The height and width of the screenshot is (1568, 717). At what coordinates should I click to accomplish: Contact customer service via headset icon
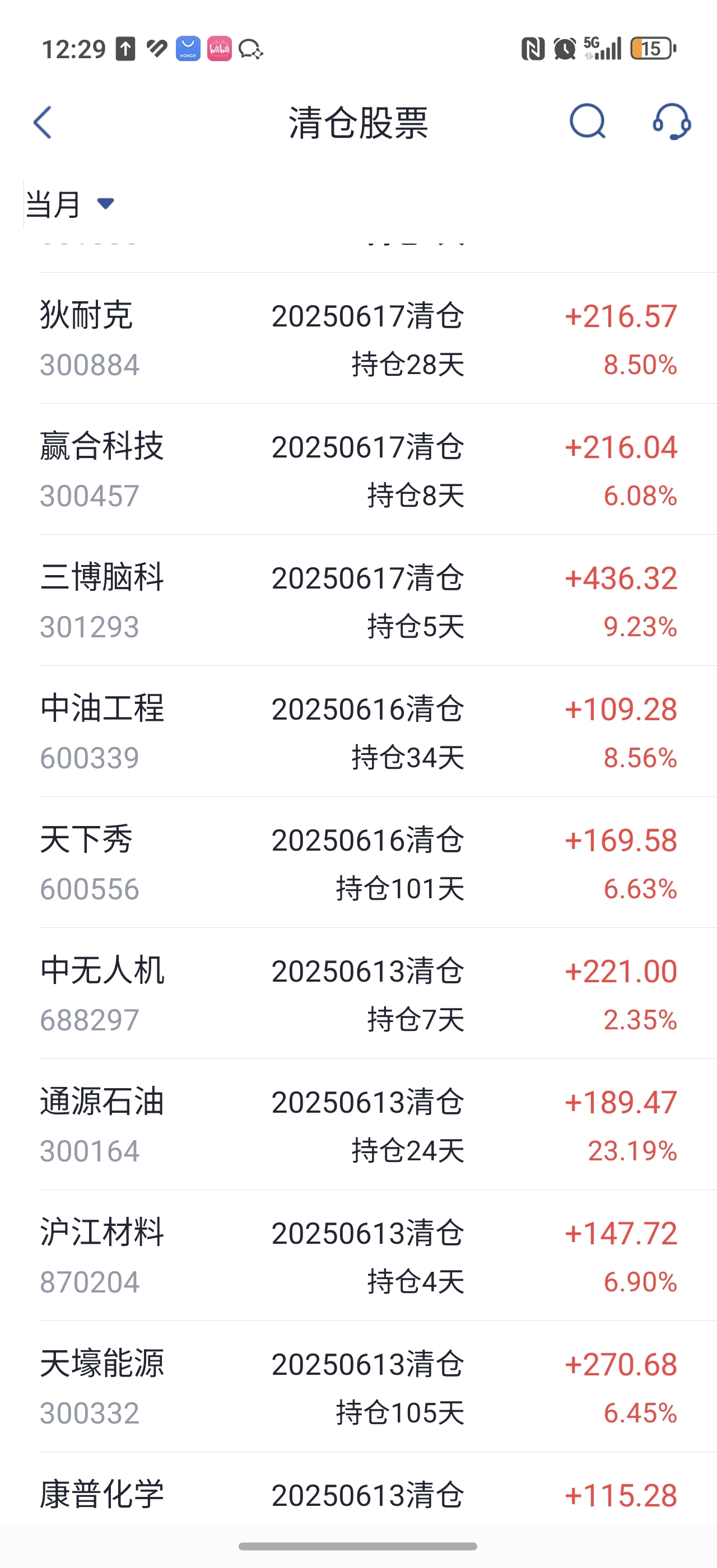672,122
